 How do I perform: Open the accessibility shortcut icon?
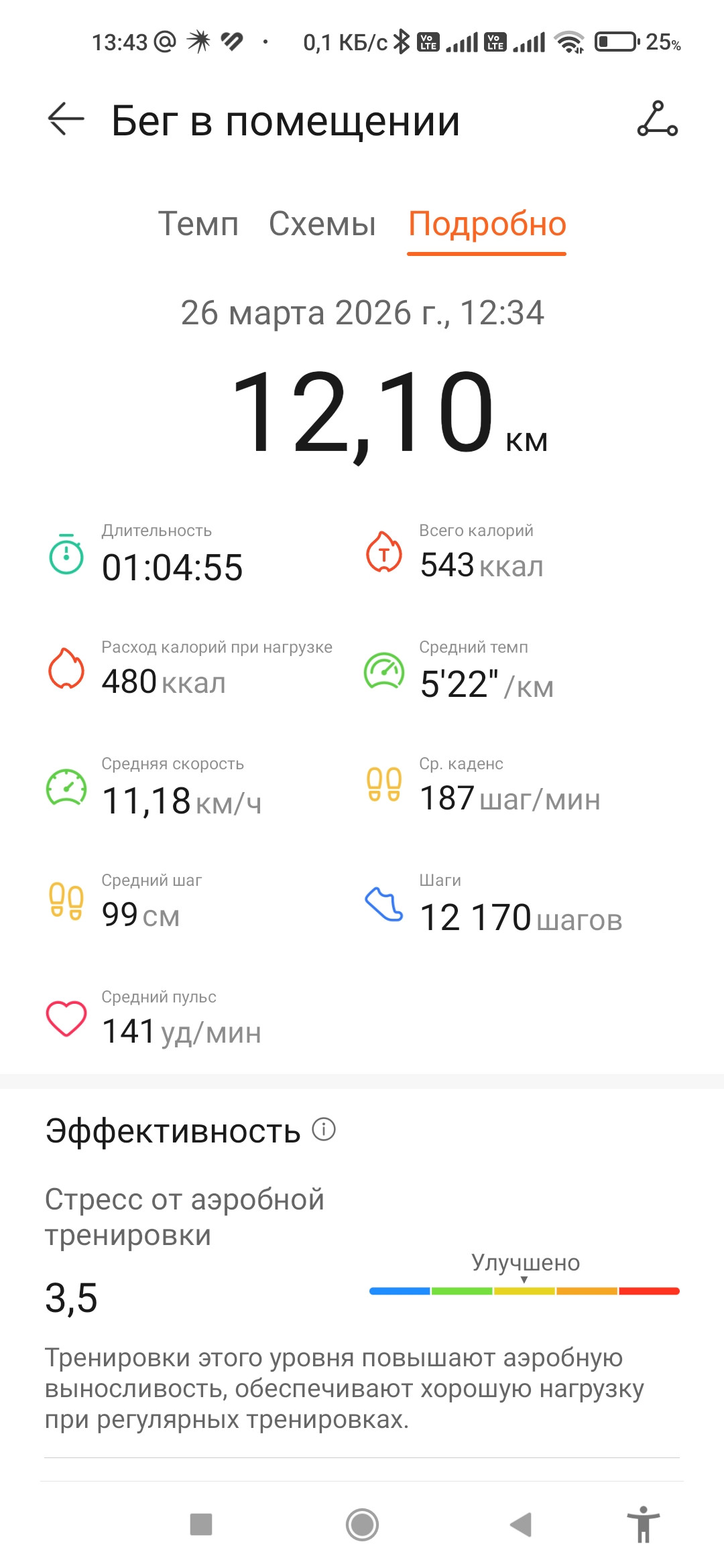644,1524
